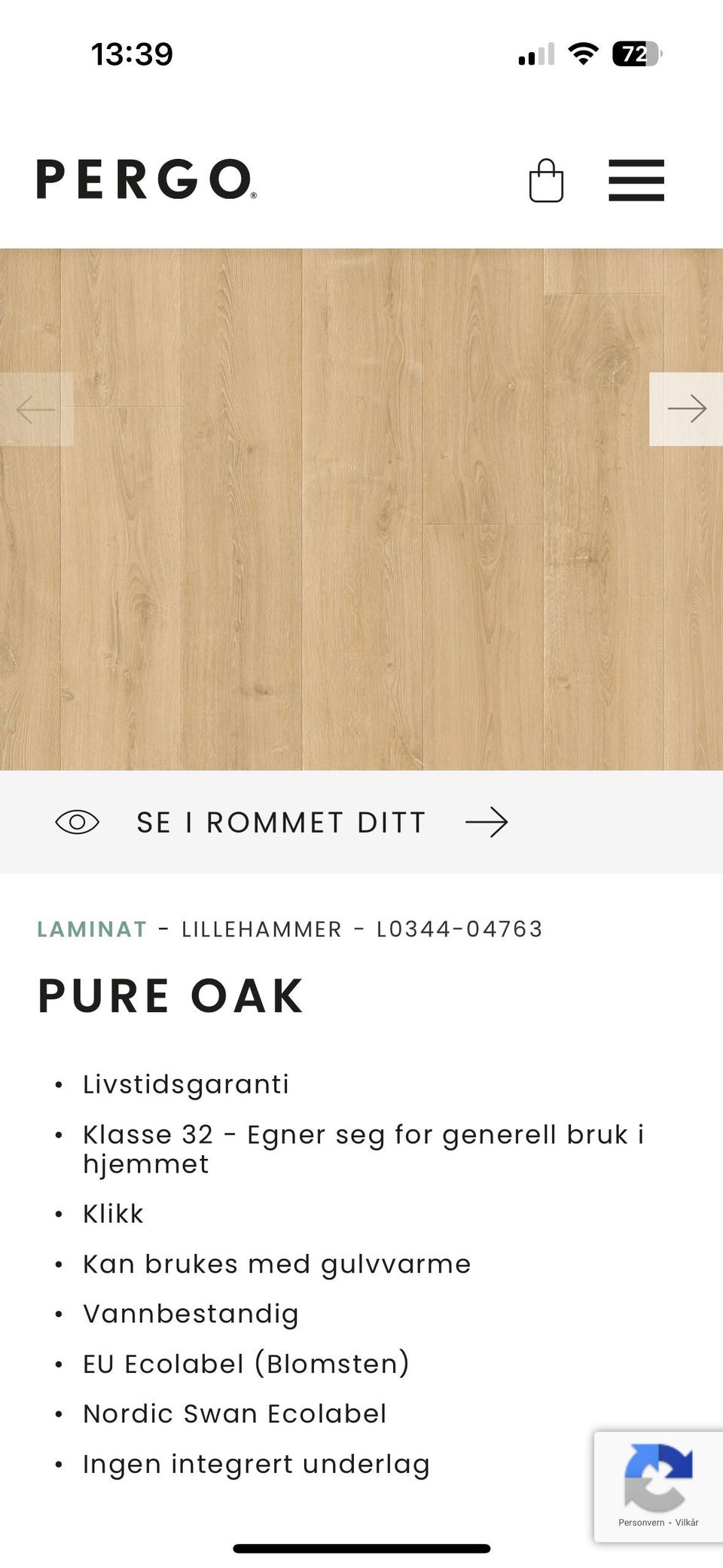Image resolution: width=723 pixels, height=1568 pixels.
Task: Open the shopping bag
Action: coord(547,181)
